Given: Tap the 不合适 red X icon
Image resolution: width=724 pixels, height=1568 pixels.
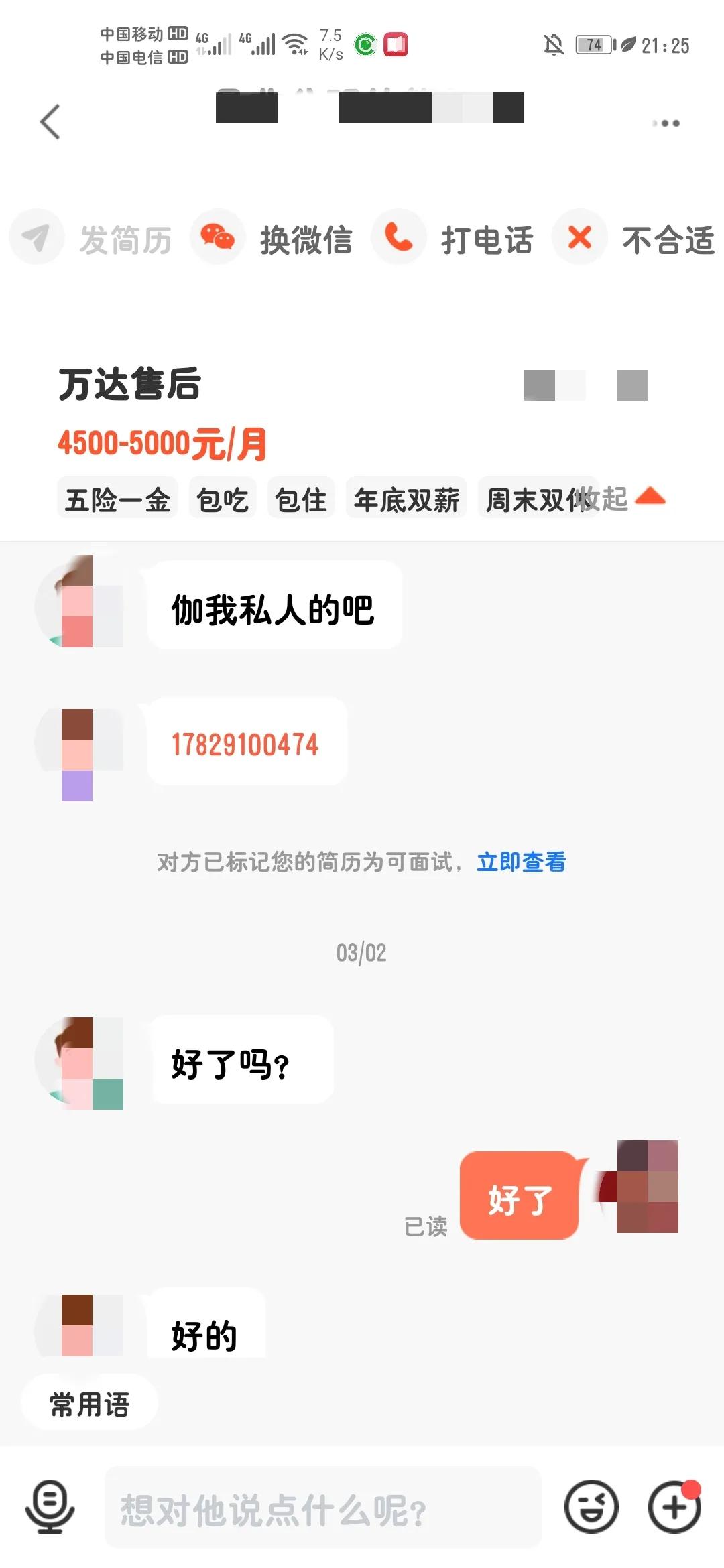Looking at the screenshot, I should pyautogui.click(x=579, y=237).
